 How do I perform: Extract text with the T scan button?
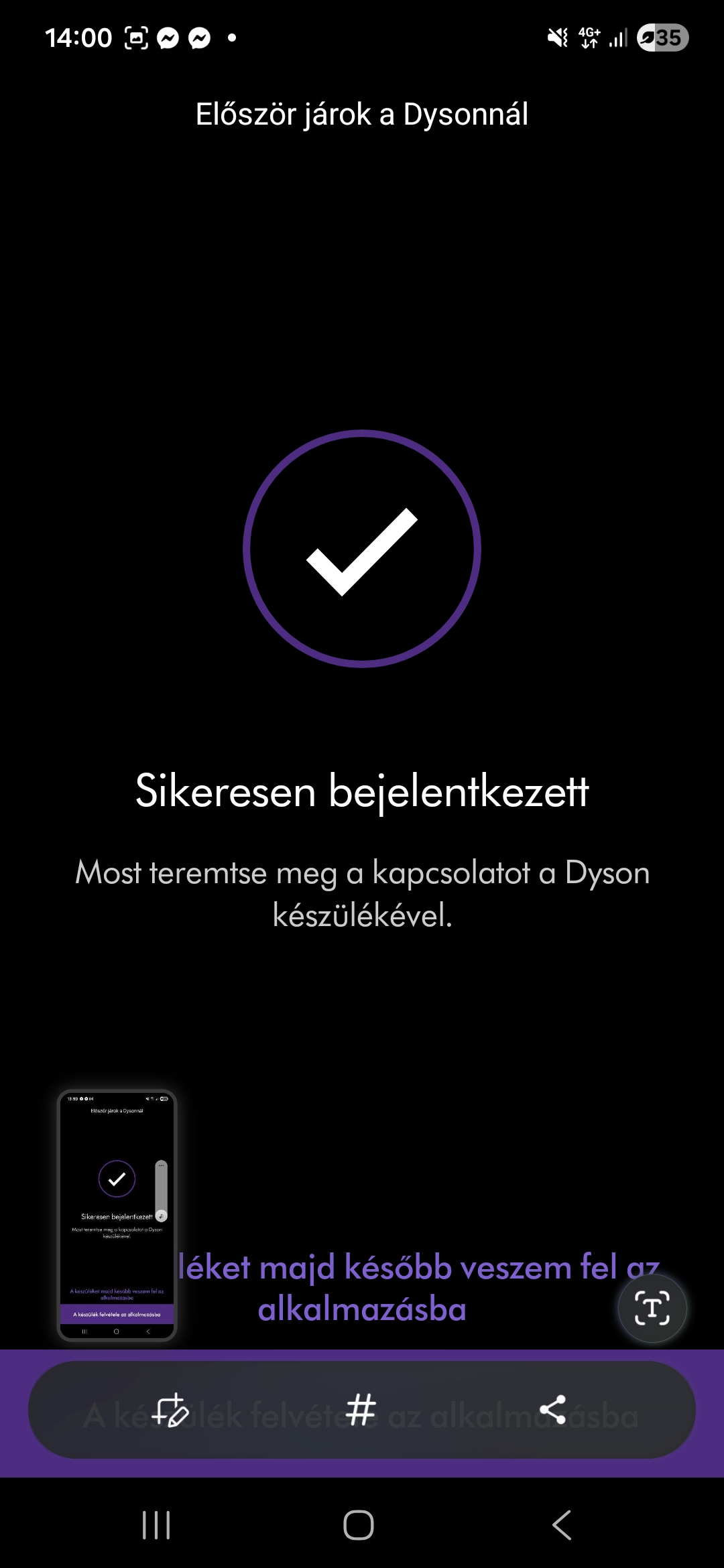point(652,1308)
